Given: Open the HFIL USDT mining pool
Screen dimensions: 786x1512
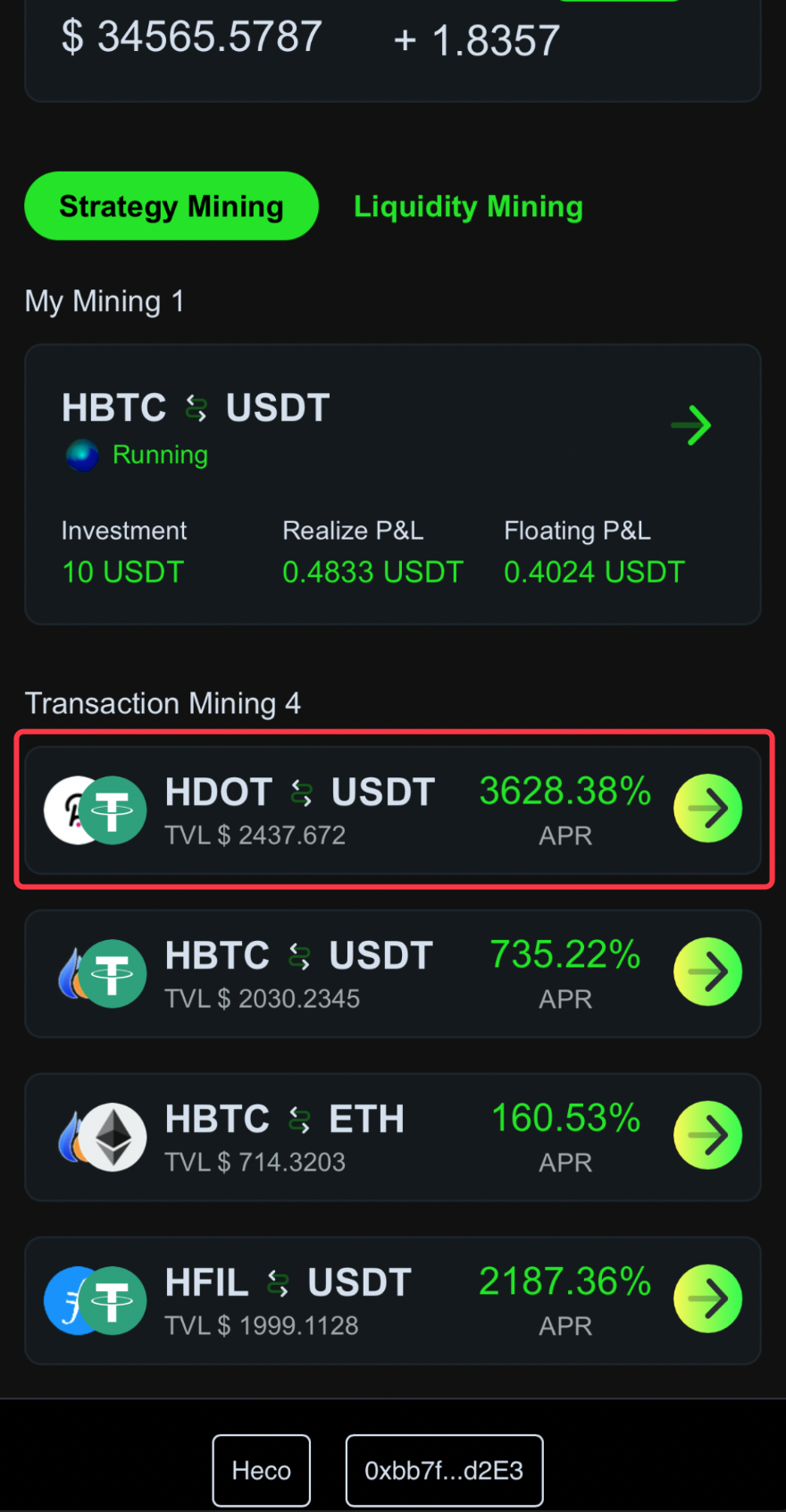Looking at the screenshot, I should pyautogui.click(x=393, y=1300).
